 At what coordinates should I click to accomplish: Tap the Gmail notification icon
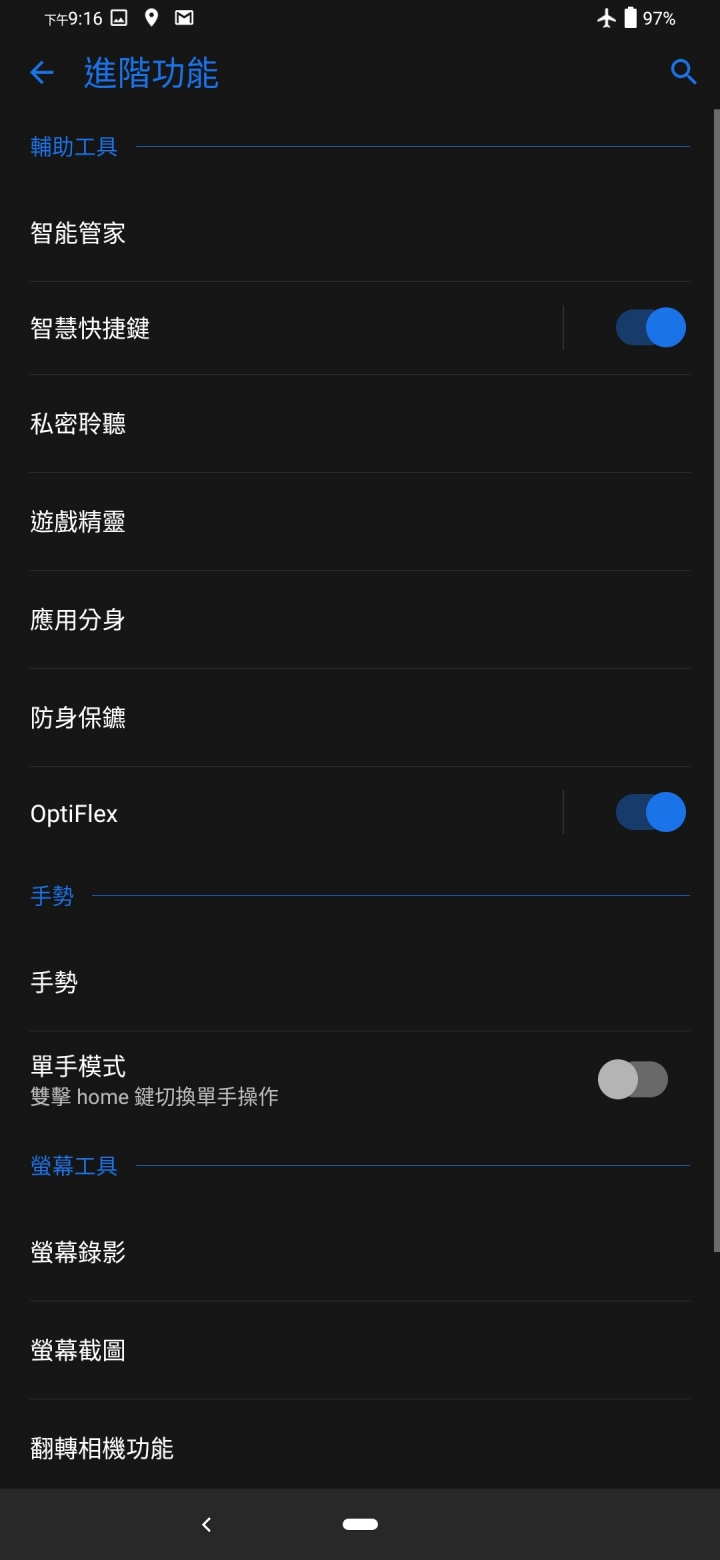tap(185, 17)
